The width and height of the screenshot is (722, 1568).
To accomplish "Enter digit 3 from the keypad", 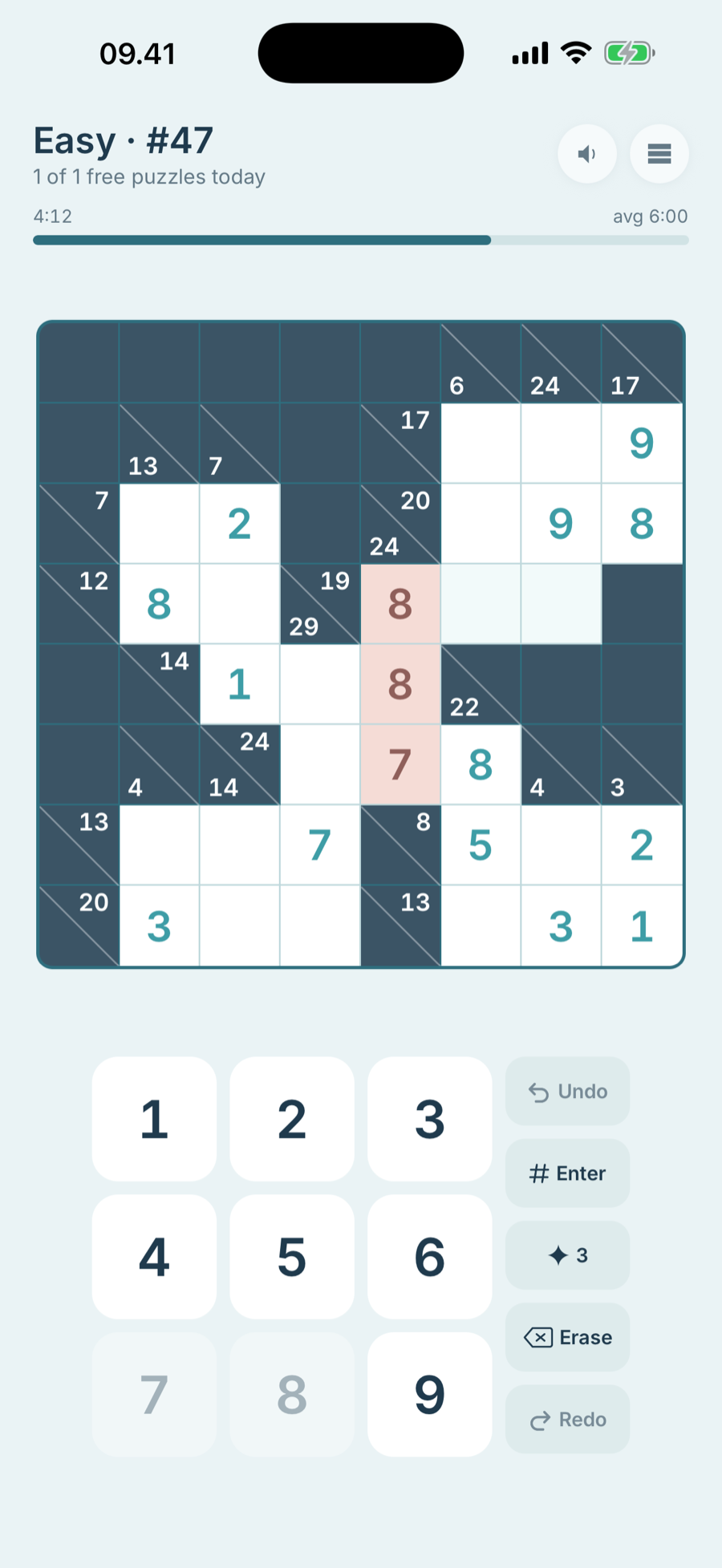I will pyautogui.click(x=430, y=1119).
